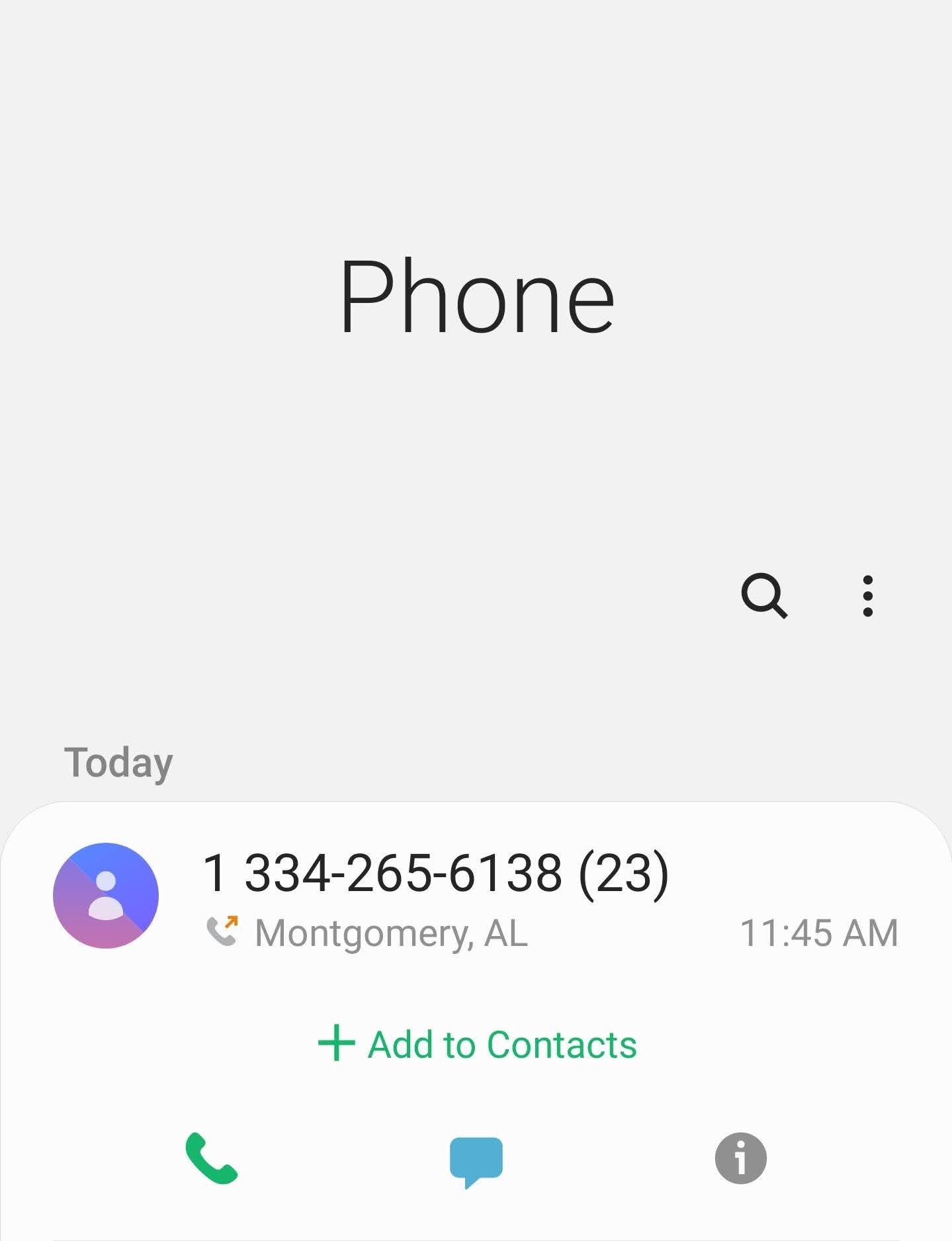Tap the contact avatar for 1 334-265-6138
Screen dimensions: 952x1241
tap(106, 895)
